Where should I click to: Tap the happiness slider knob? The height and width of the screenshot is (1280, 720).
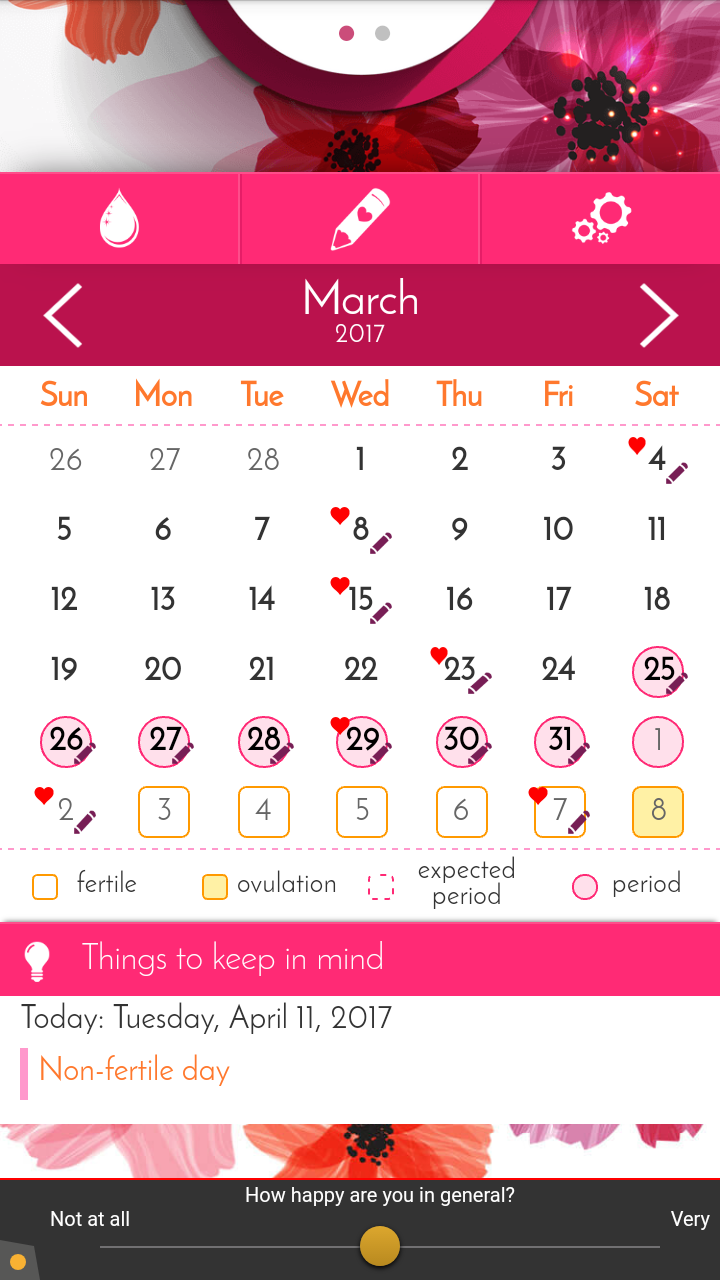380,1246
